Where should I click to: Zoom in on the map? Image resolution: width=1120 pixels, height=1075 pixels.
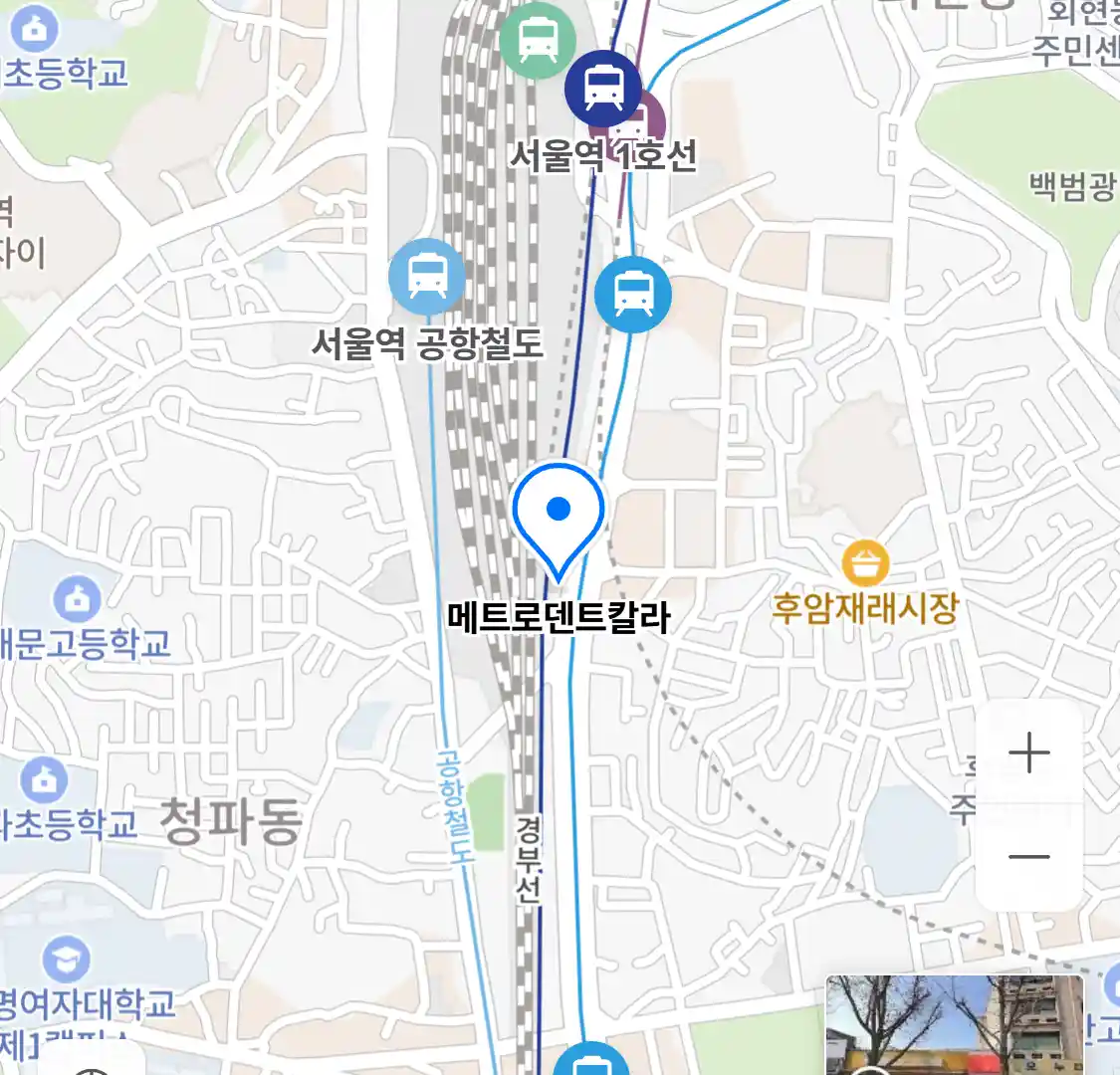pos(1028,753)
